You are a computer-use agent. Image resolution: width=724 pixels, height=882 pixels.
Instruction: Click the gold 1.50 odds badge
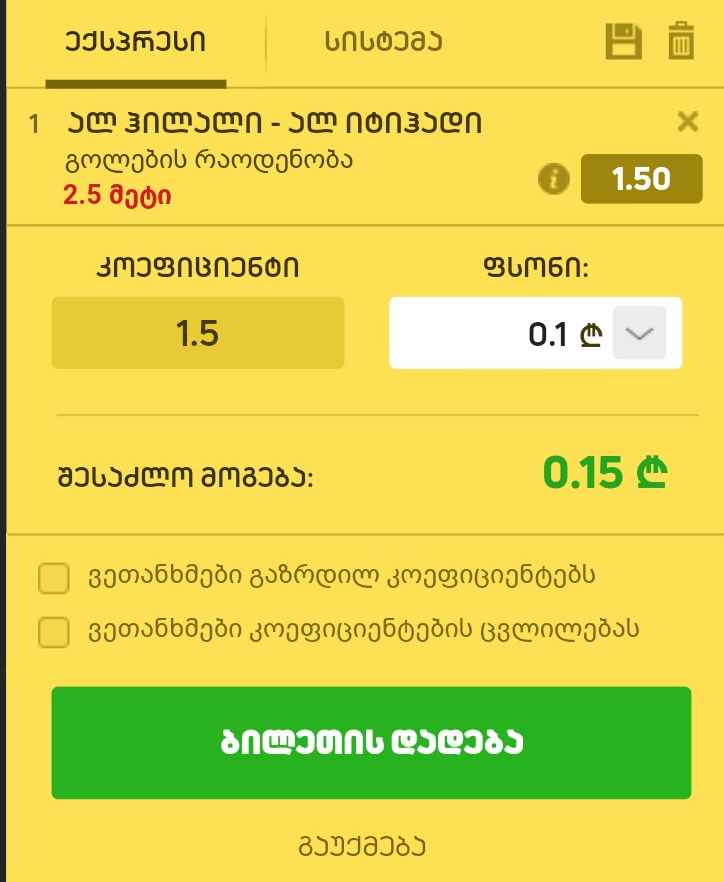click(641, 179)
